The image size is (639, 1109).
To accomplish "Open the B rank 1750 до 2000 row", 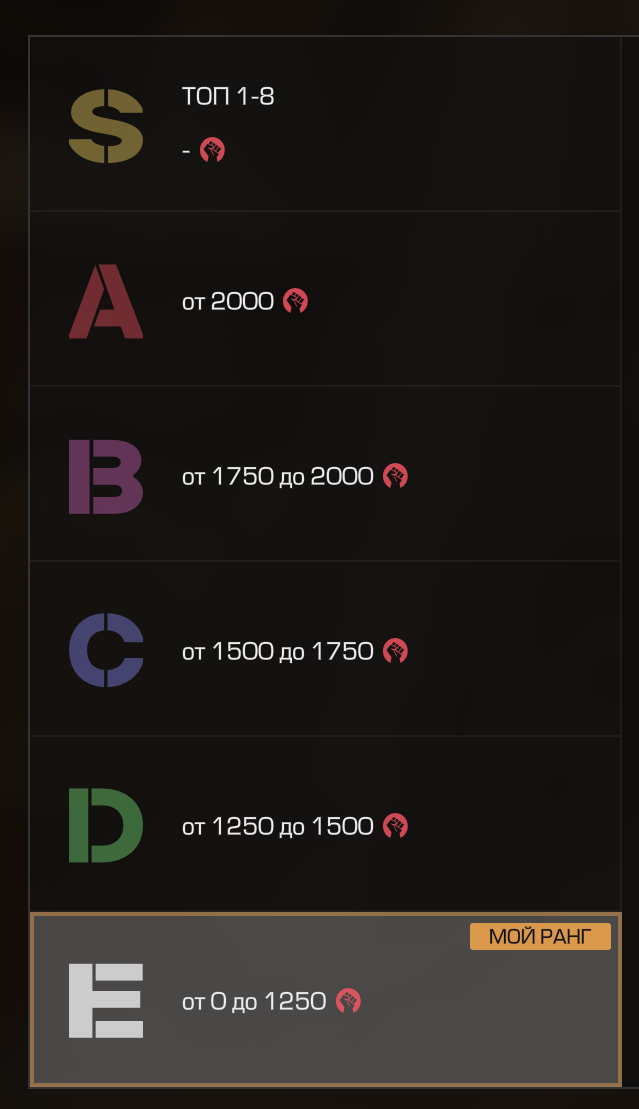I will point(325,475).
